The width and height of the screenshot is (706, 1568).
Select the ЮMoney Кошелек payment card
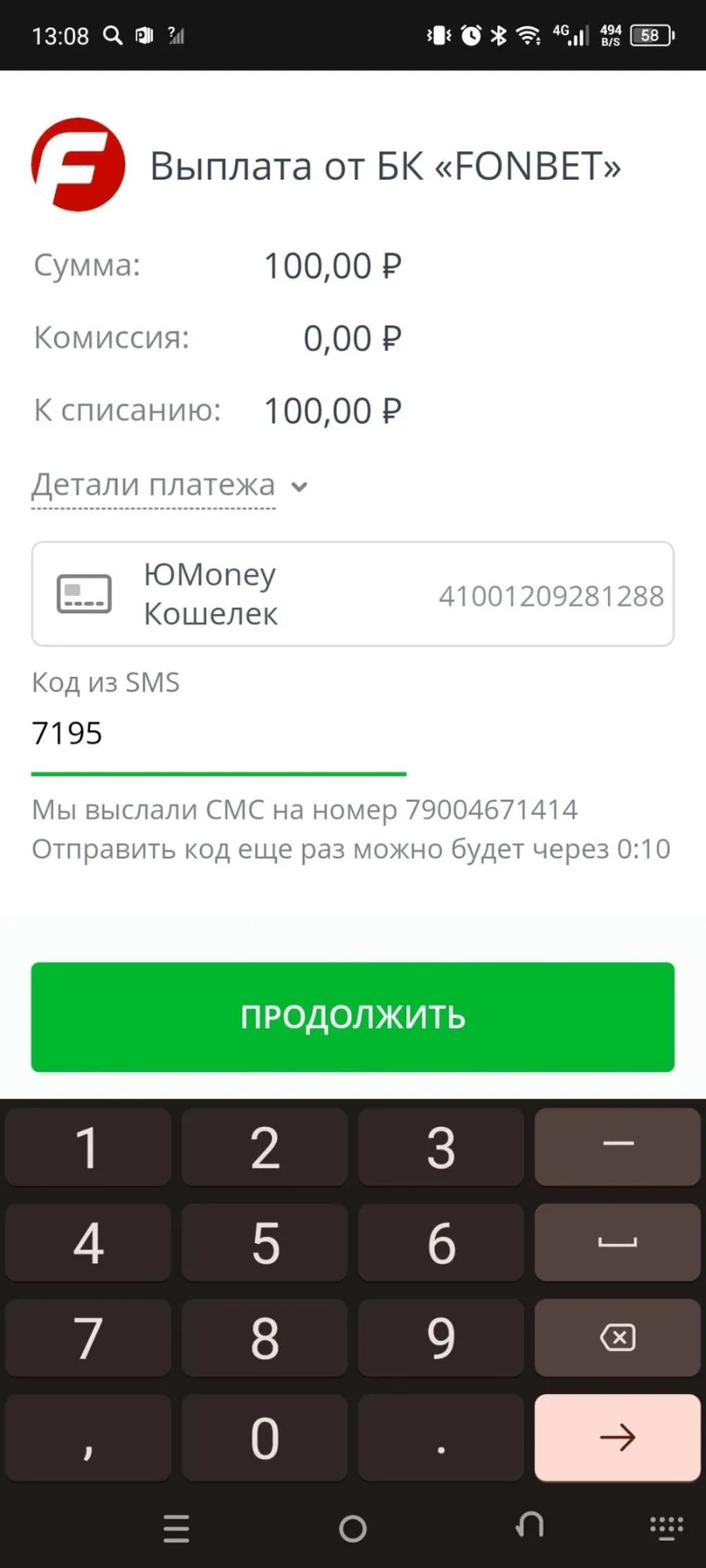point(353,594)
